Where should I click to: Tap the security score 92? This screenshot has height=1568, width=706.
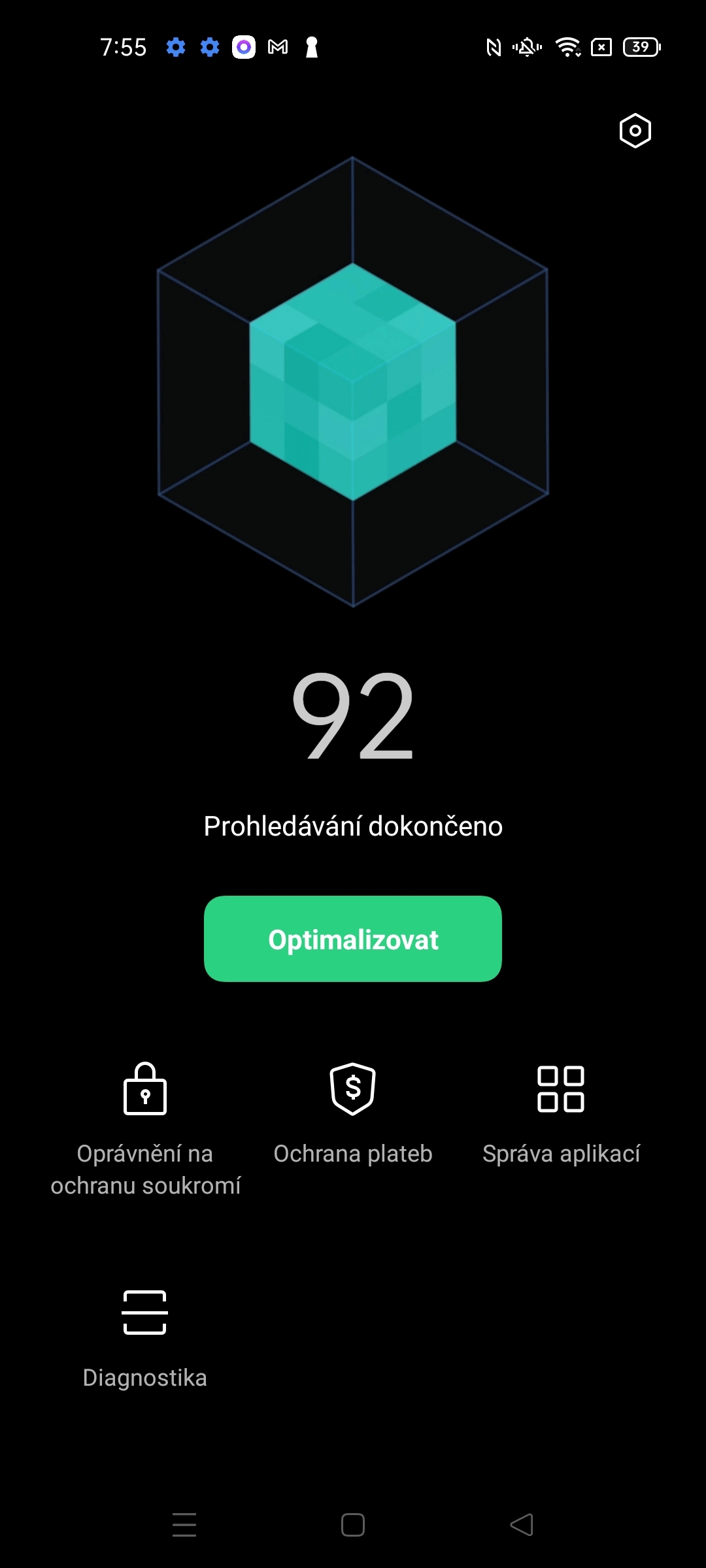coord(352,719)
